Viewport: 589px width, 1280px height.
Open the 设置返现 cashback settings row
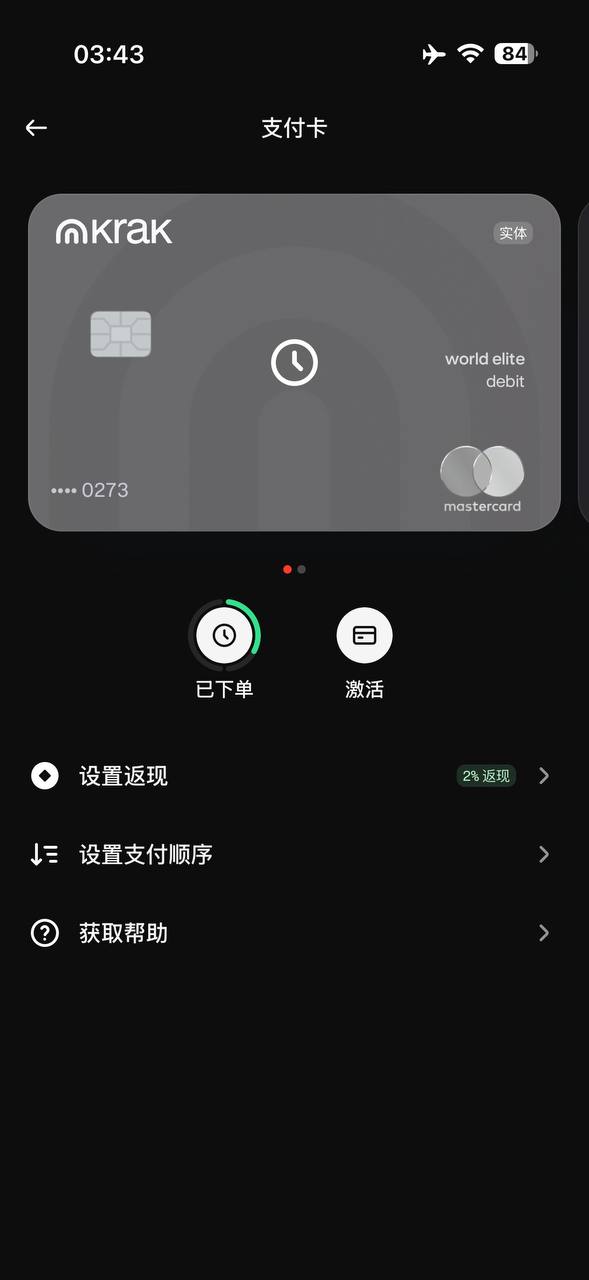click(294, 776)
